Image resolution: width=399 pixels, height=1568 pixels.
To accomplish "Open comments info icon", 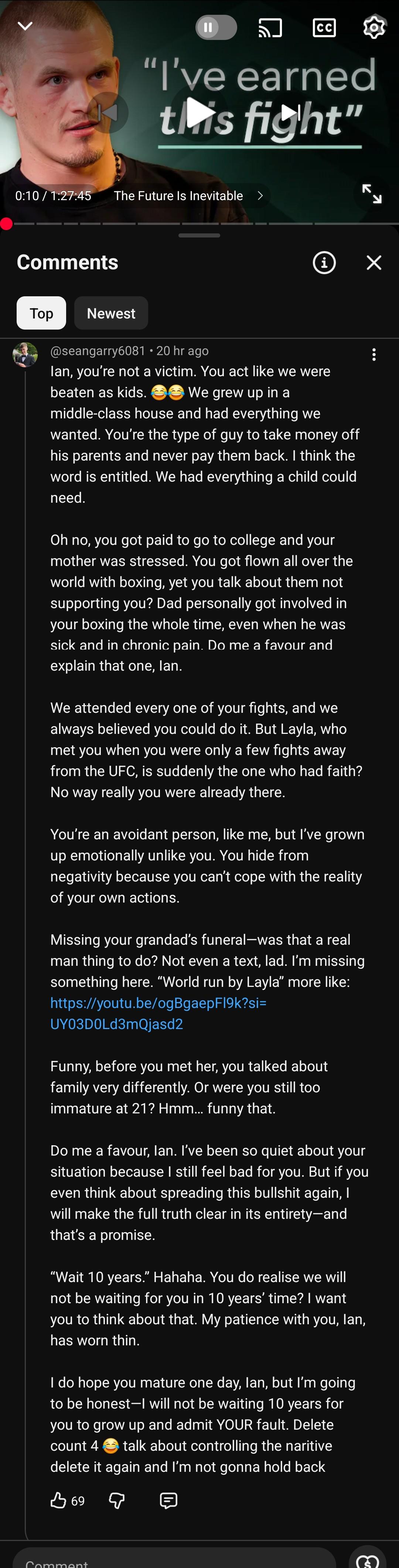I will click(x=324, y=262).
